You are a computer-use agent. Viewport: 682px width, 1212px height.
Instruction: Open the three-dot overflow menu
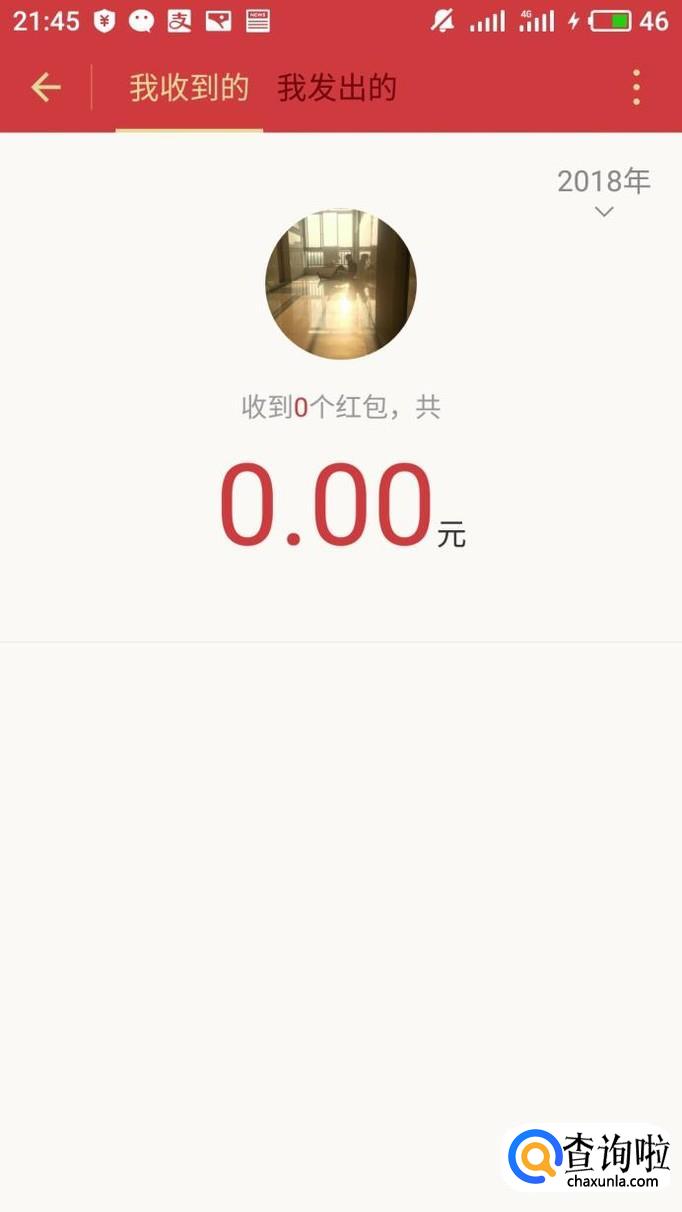coord(636,88)
